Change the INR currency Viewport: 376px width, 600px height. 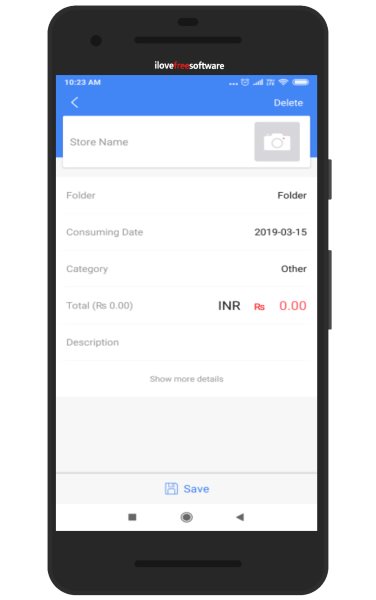click(229, 306)
